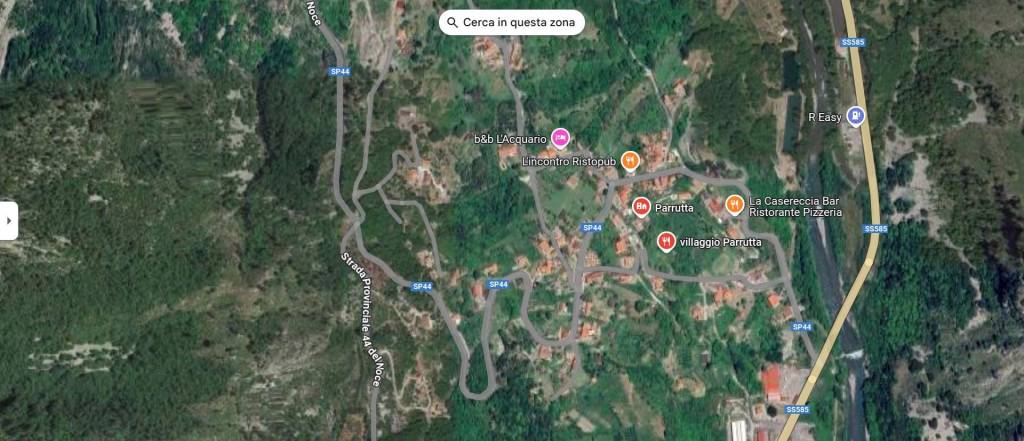Viewport: 1024px width, 441px height.
Task: Open the red Parrutta place marker
Action: [x=642, y=207]
